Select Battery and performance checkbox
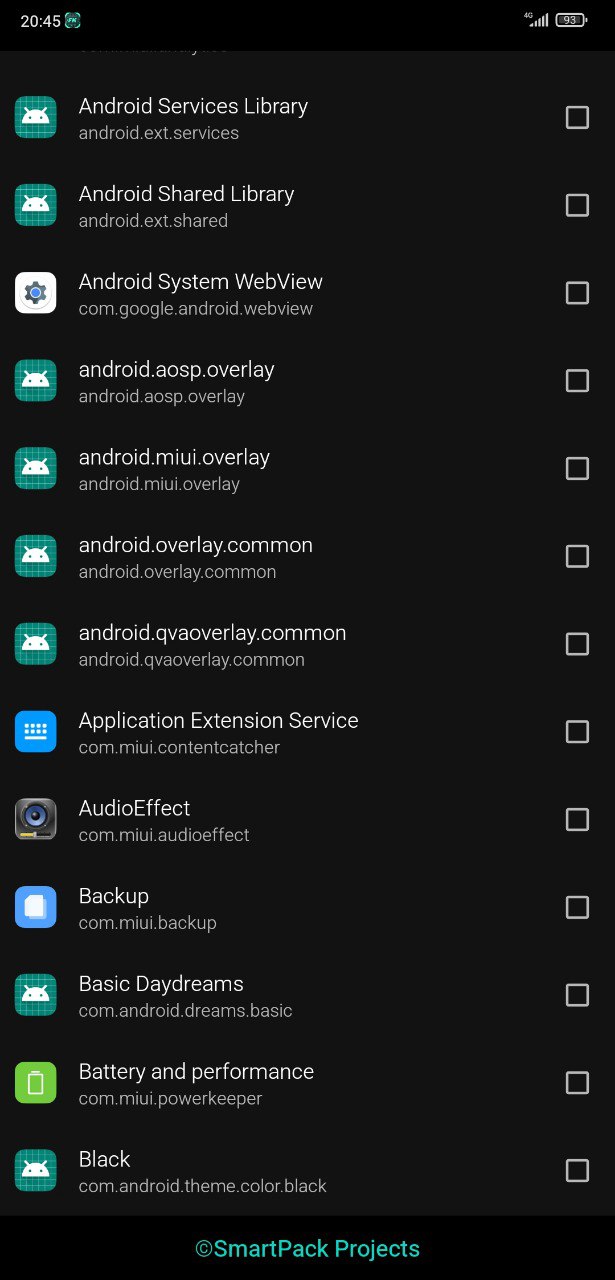The width and height of the screenshot is (615, 1280). coord(577,1083)
